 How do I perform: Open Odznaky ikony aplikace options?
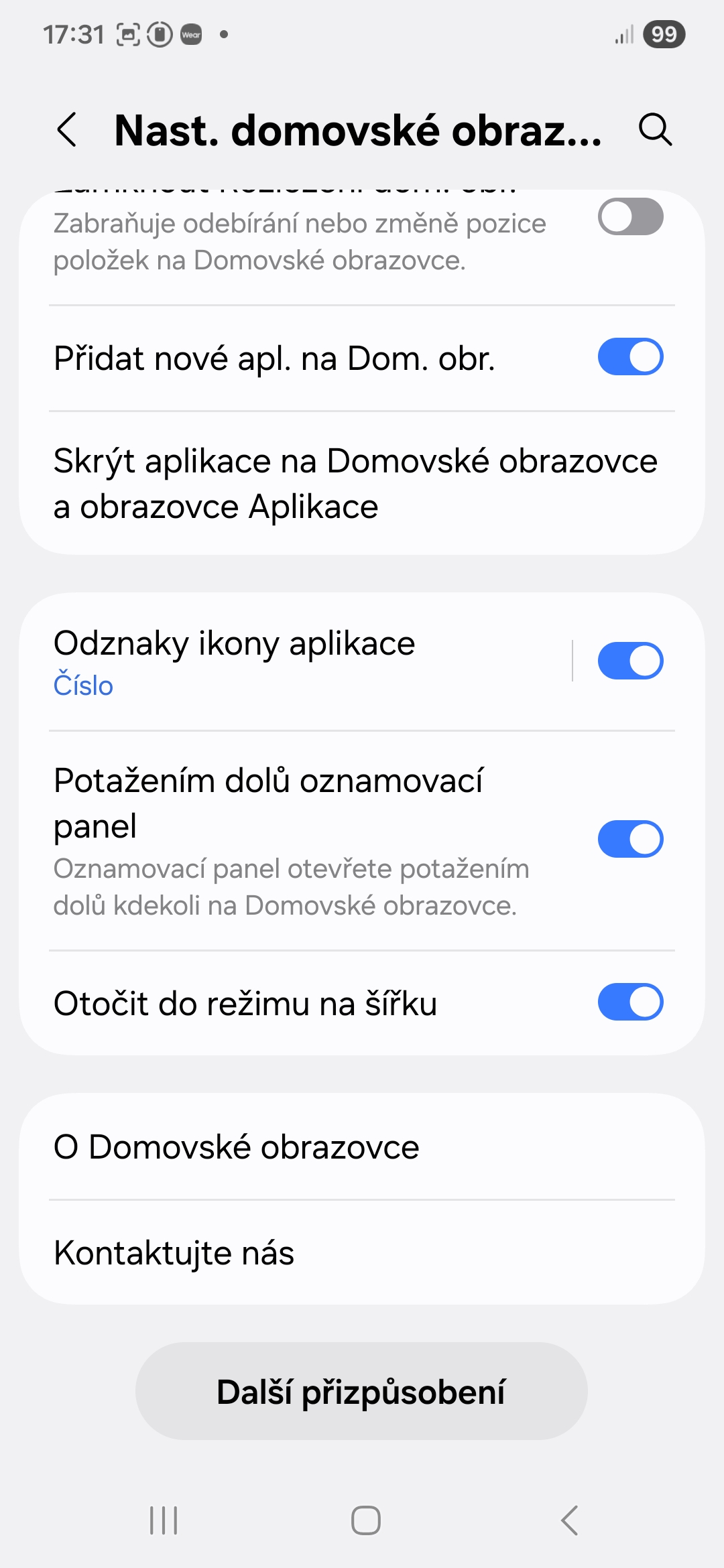point(302,661)
